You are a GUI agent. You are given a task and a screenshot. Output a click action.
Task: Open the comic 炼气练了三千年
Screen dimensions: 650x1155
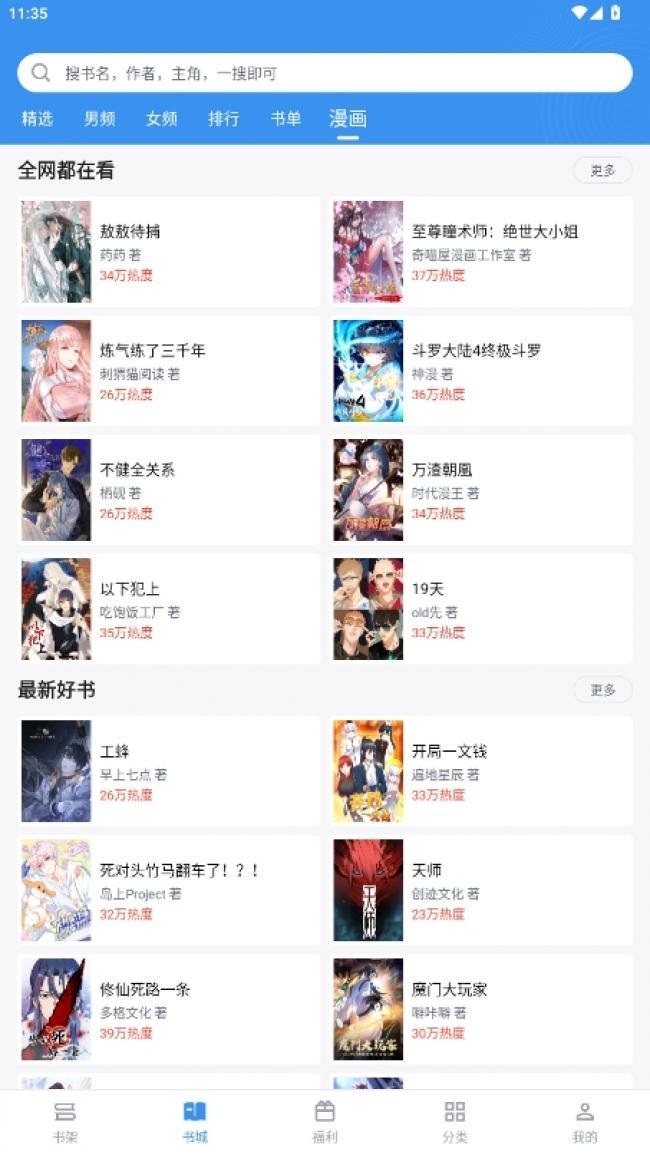click(169, 371)
